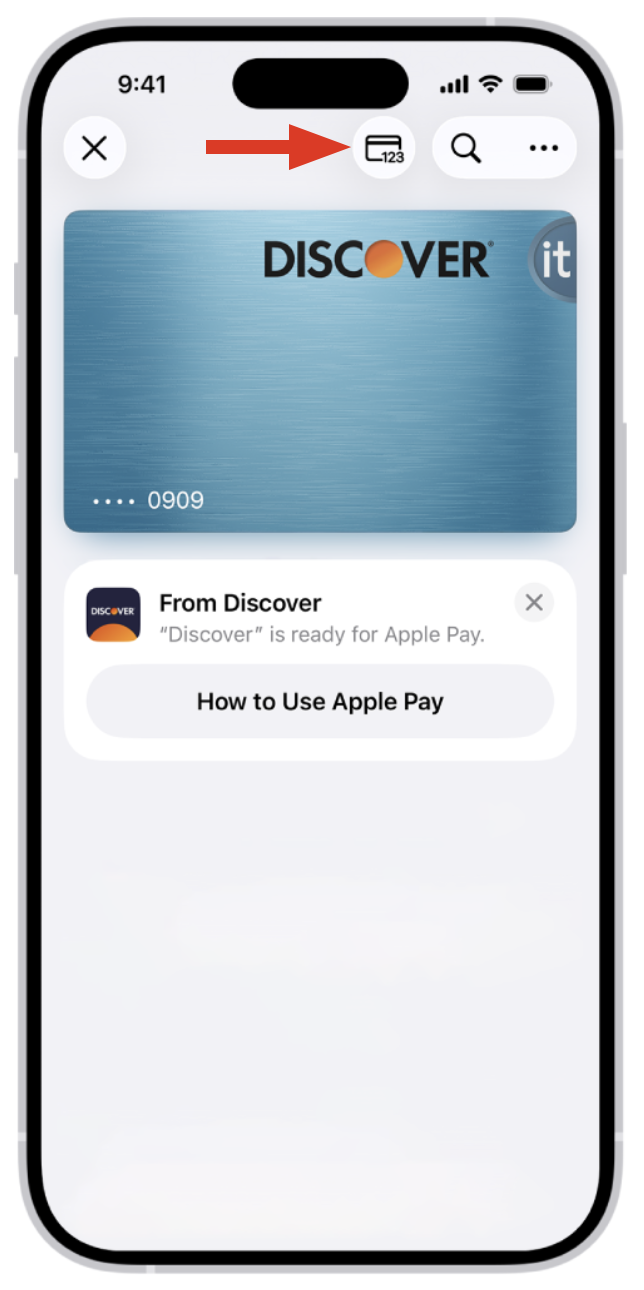Tap the Discover card ending 0909
This screenshot has height=1290, width=644.
(320, 371)
